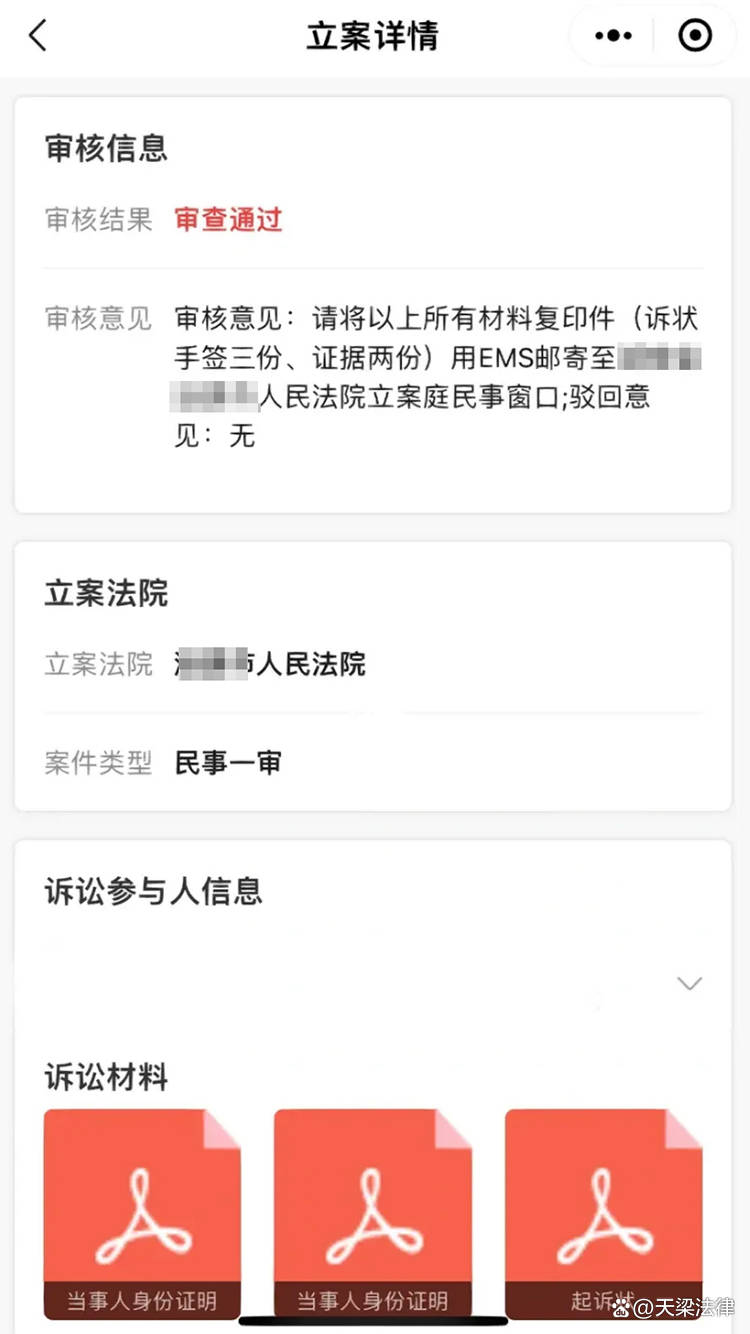Collapse the 审核信息 card
The height and width of the screenshot is (1334, 750).
(106, 147)
